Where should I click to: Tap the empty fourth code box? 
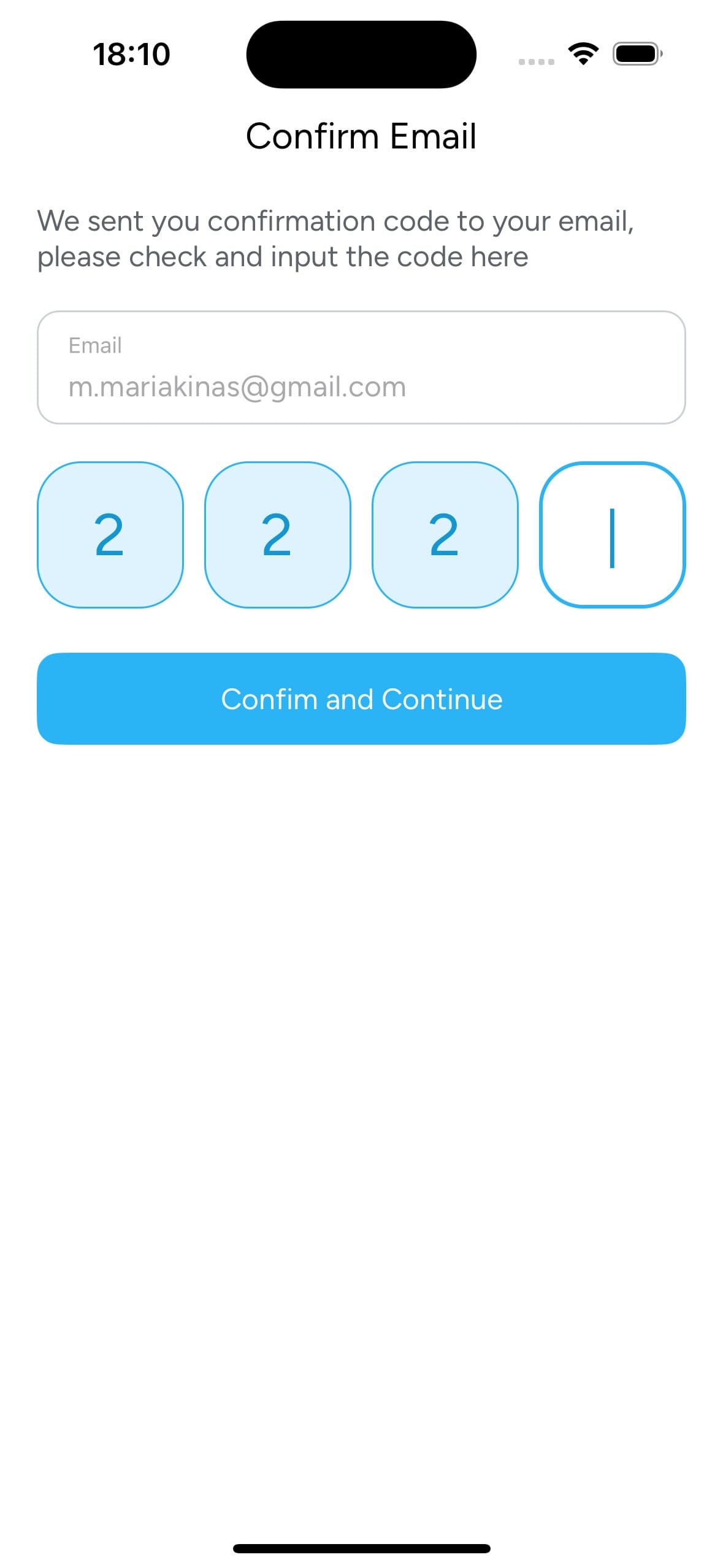[x=612, y=535]
